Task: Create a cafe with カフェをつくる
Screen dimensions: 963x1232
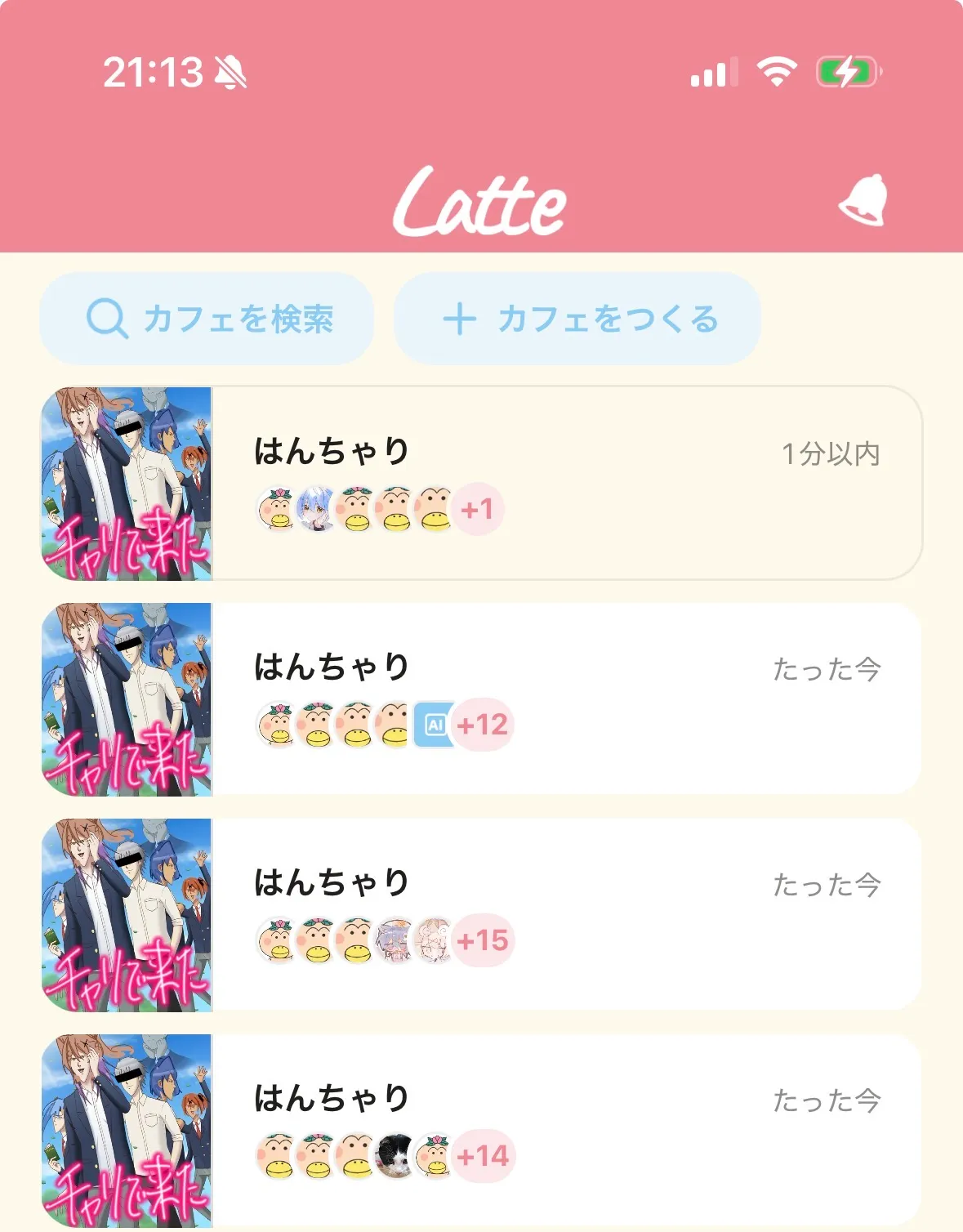Action: pos(577,319)
